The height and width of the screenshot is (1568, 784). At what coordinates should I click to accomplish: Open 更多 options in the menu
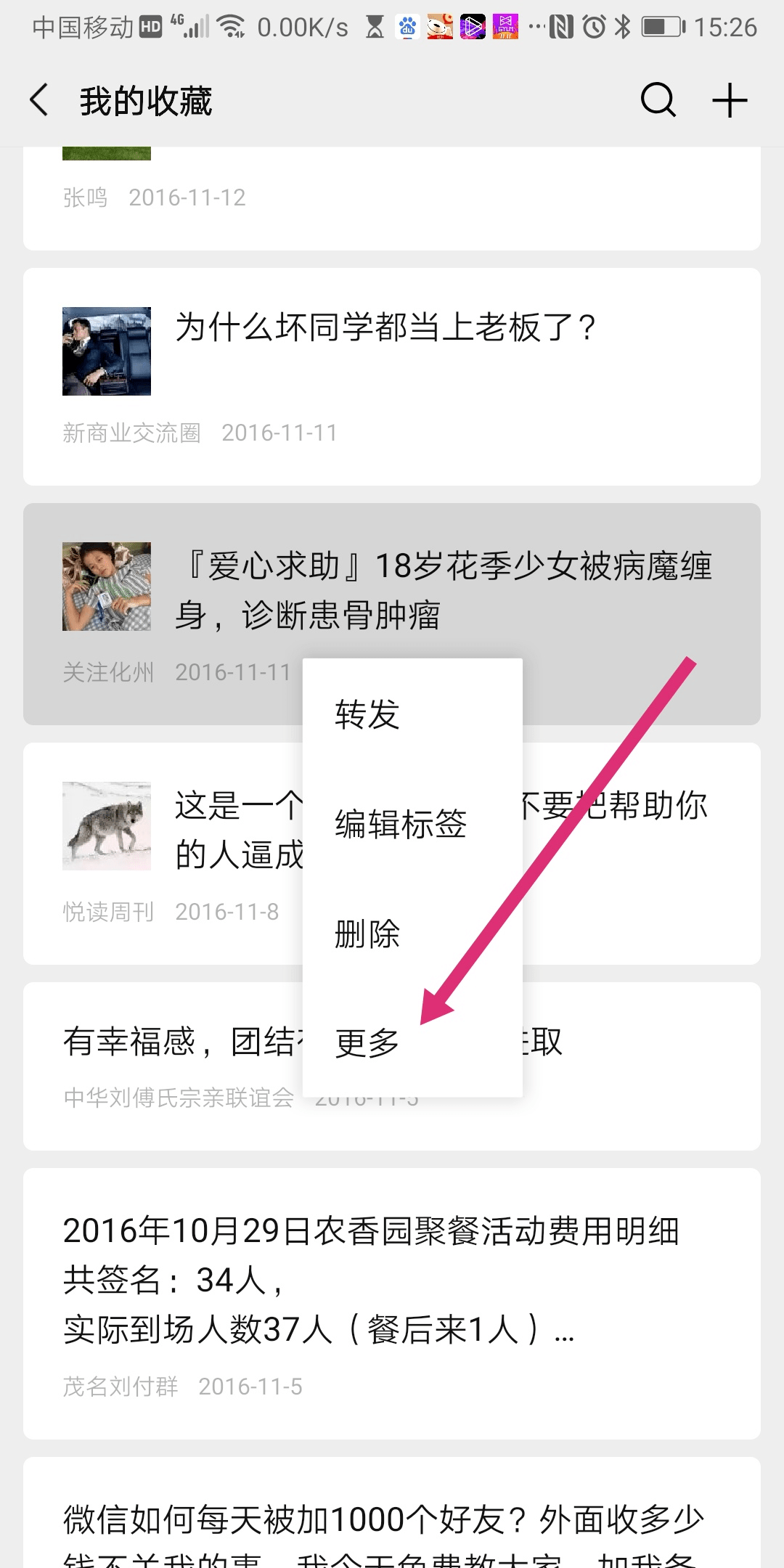(x=367, y=1043)
